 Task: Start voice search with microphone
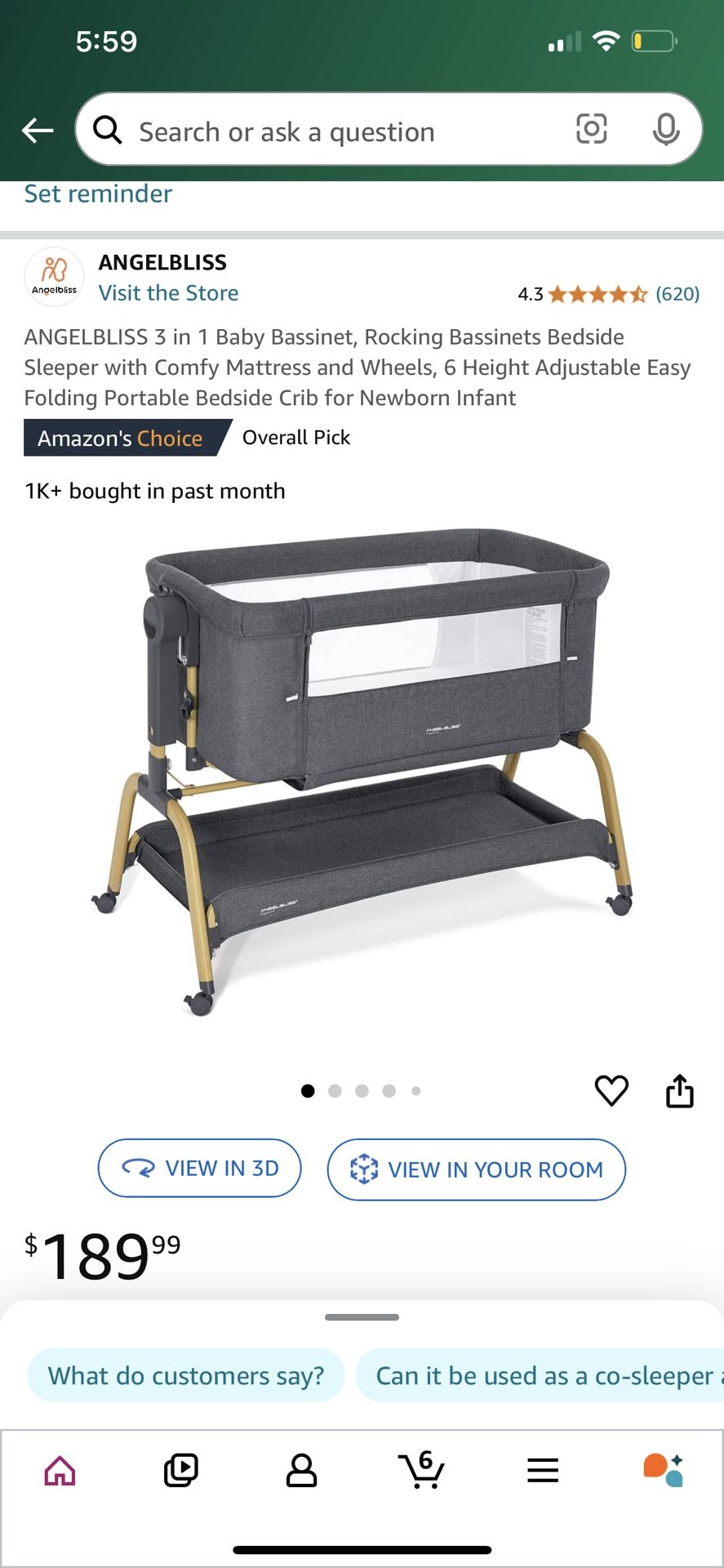coord(666,129)
